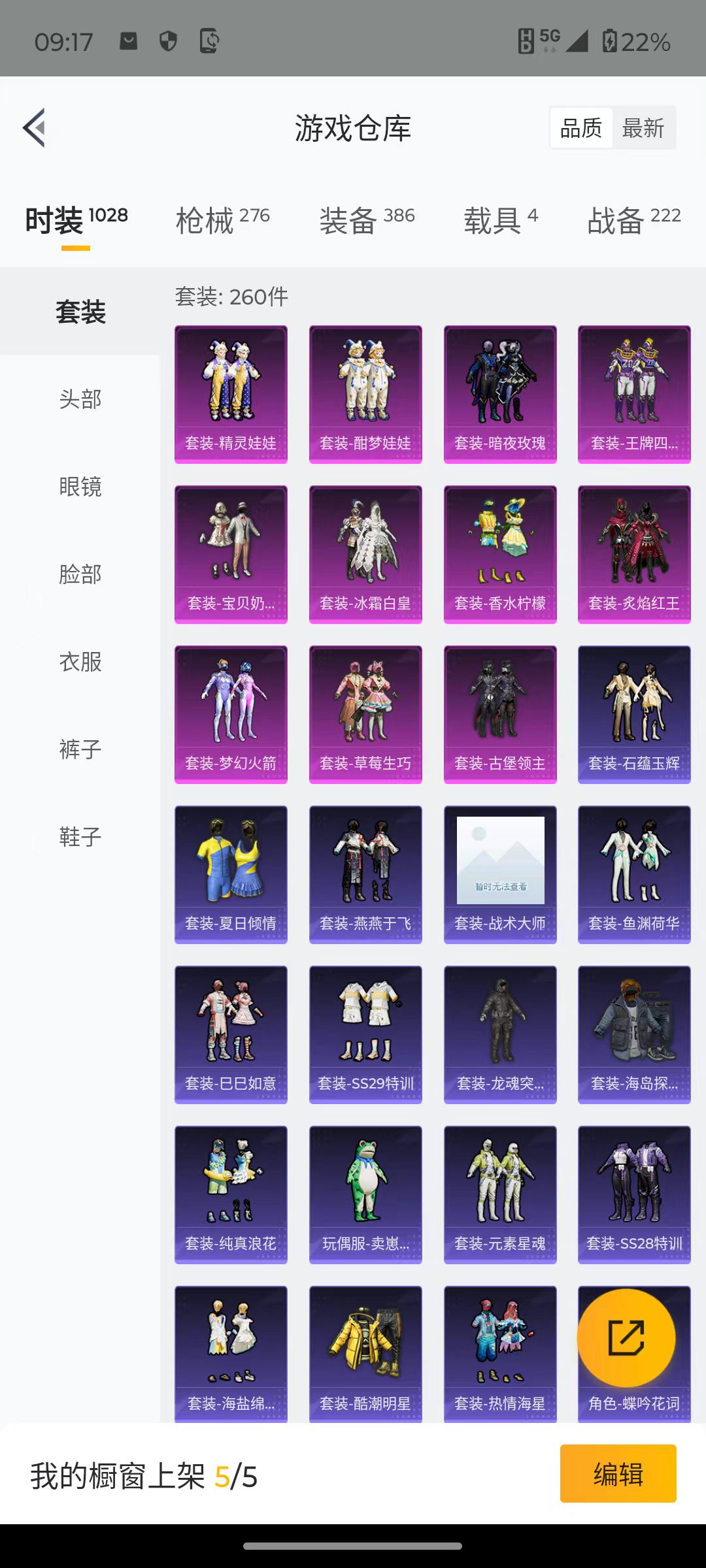
Task: Sort by 最新
Action: [643, 128]
